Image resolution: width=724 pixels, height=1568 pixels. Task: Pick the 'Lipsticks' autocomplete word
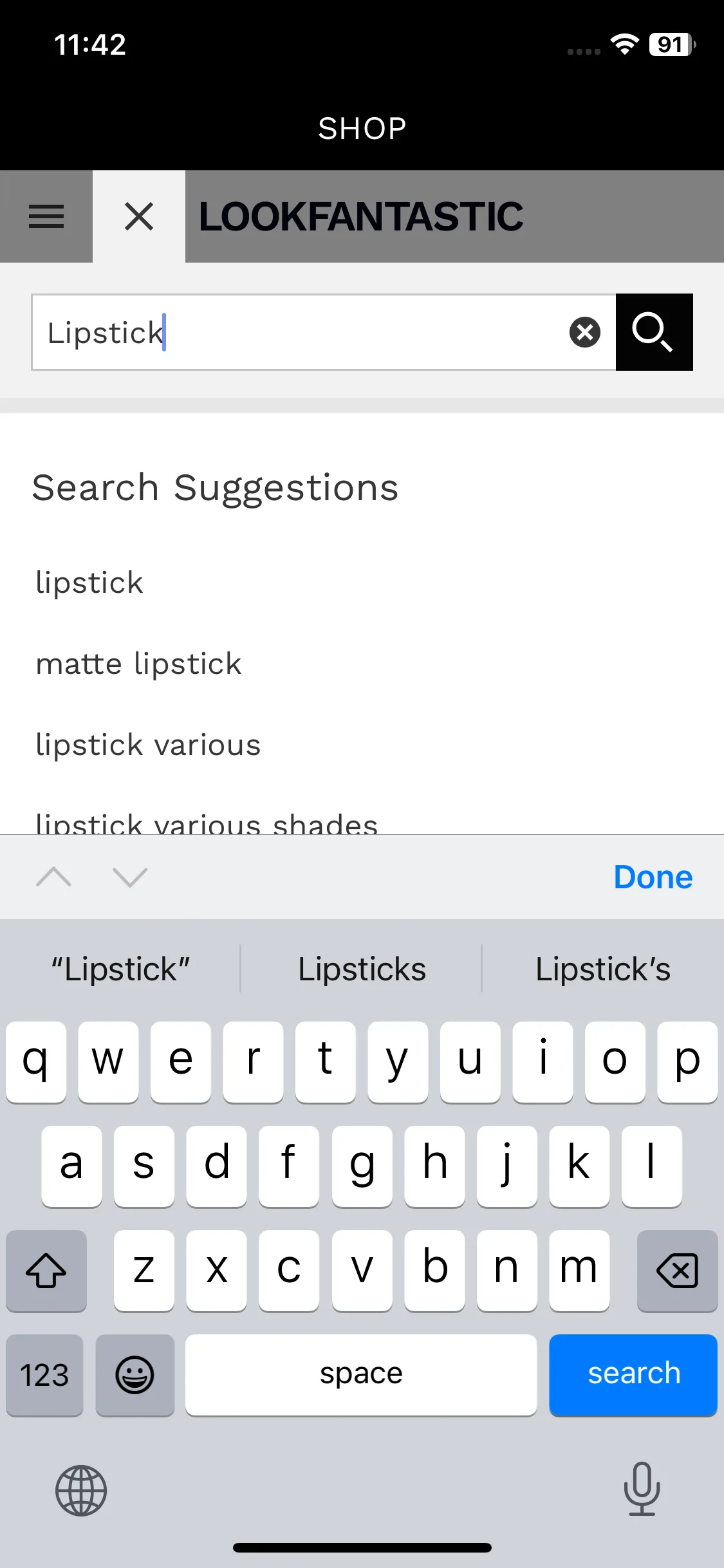pyautogui.click(x=362, y=969)
